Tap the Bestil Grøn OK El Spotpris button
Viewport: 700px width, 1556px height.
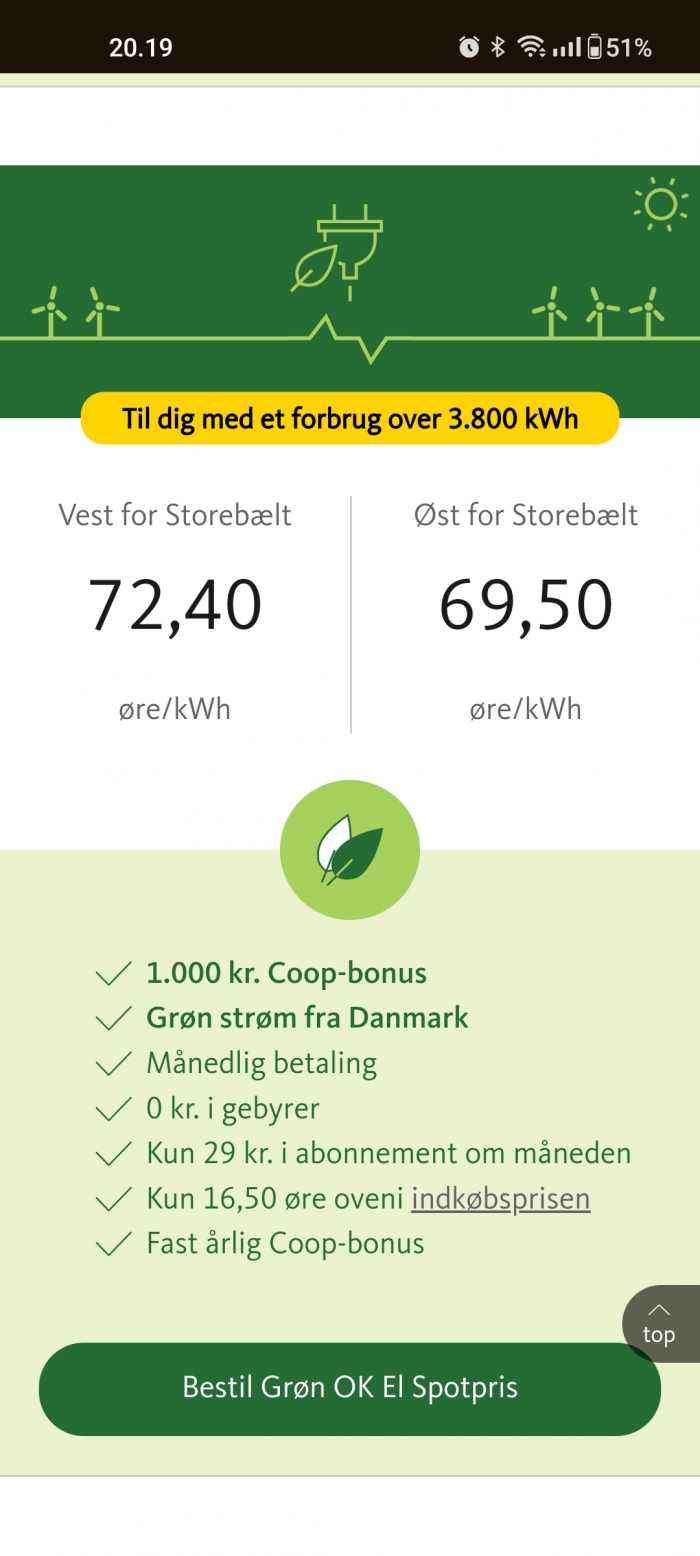coord(350,1389)
